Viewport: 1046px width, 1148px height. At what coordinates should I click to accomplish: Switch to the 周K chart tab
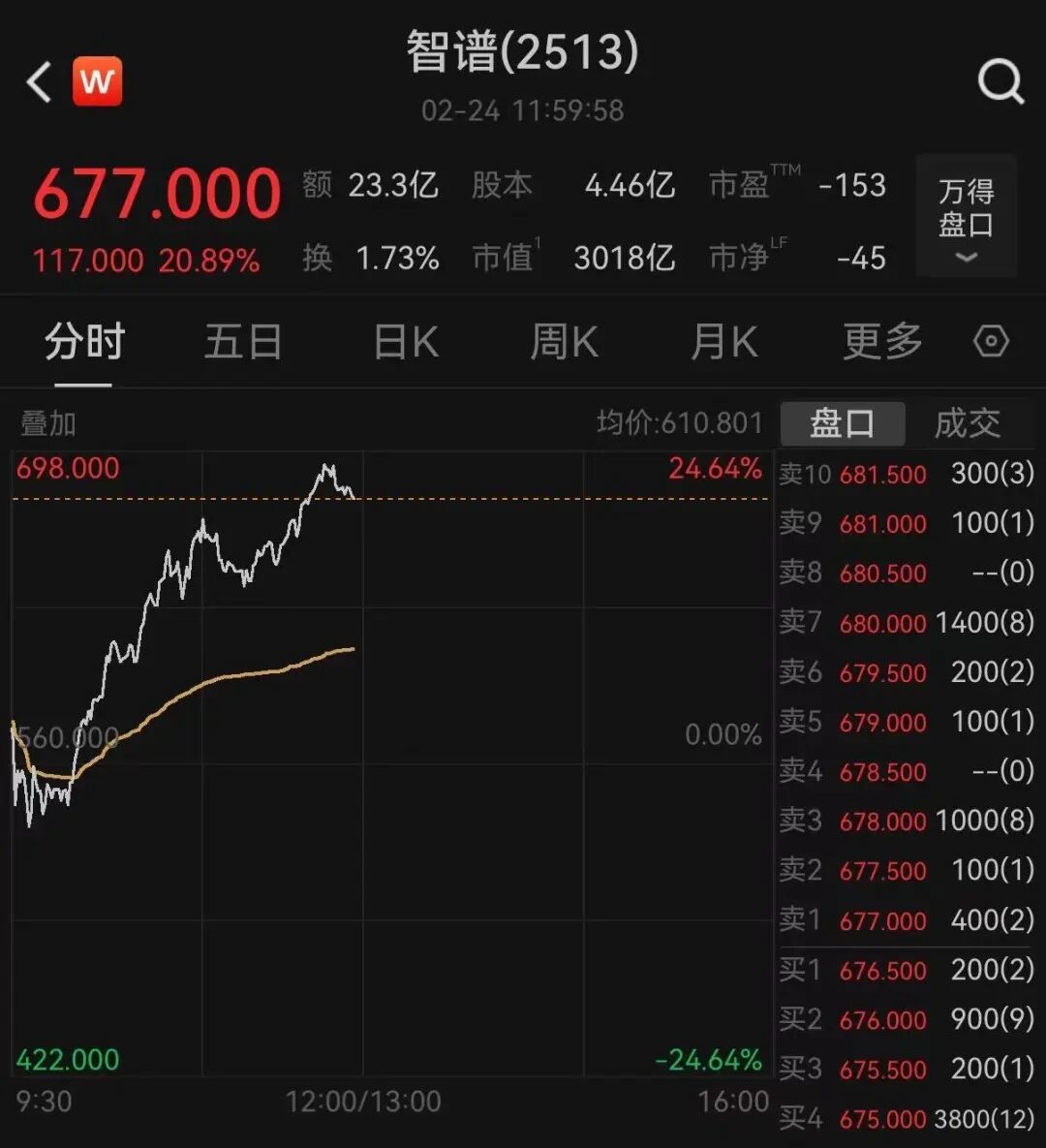click(565, 342)
